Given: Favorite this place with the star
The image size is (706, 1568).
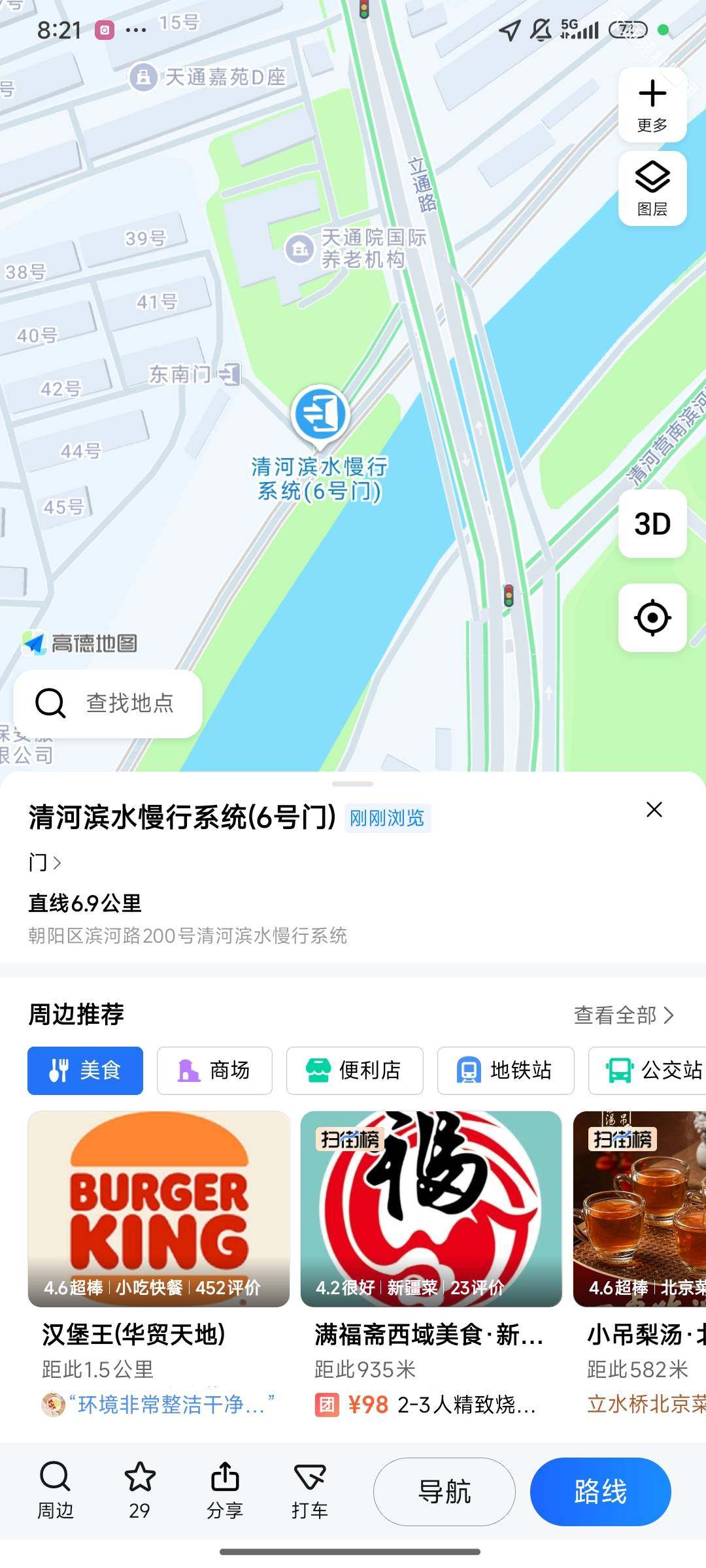Looking at the screenshot, I should (140, 1491).
